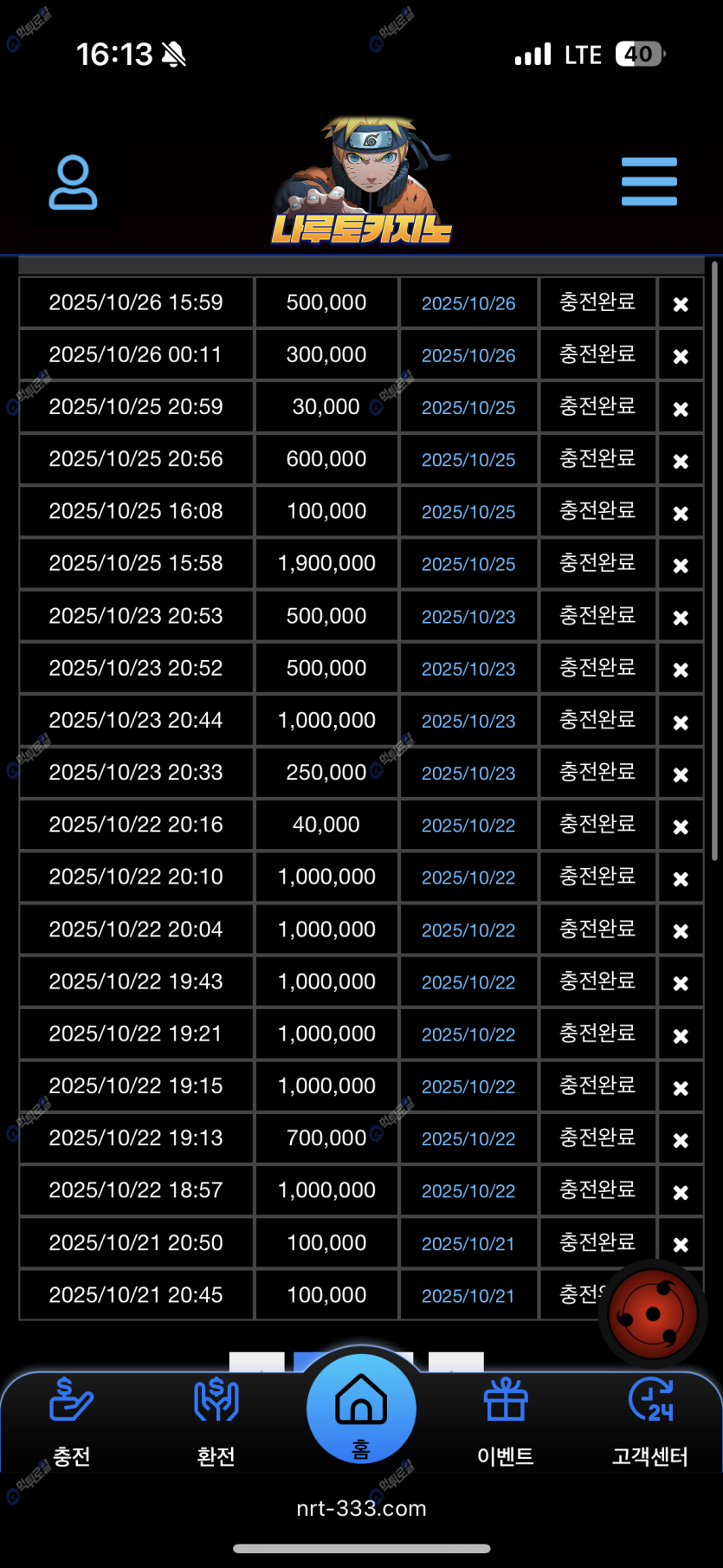The image size is (723, 1568).
Task: Remove the 2025/10/22 18:57 entry
Action: point(681,1192)
